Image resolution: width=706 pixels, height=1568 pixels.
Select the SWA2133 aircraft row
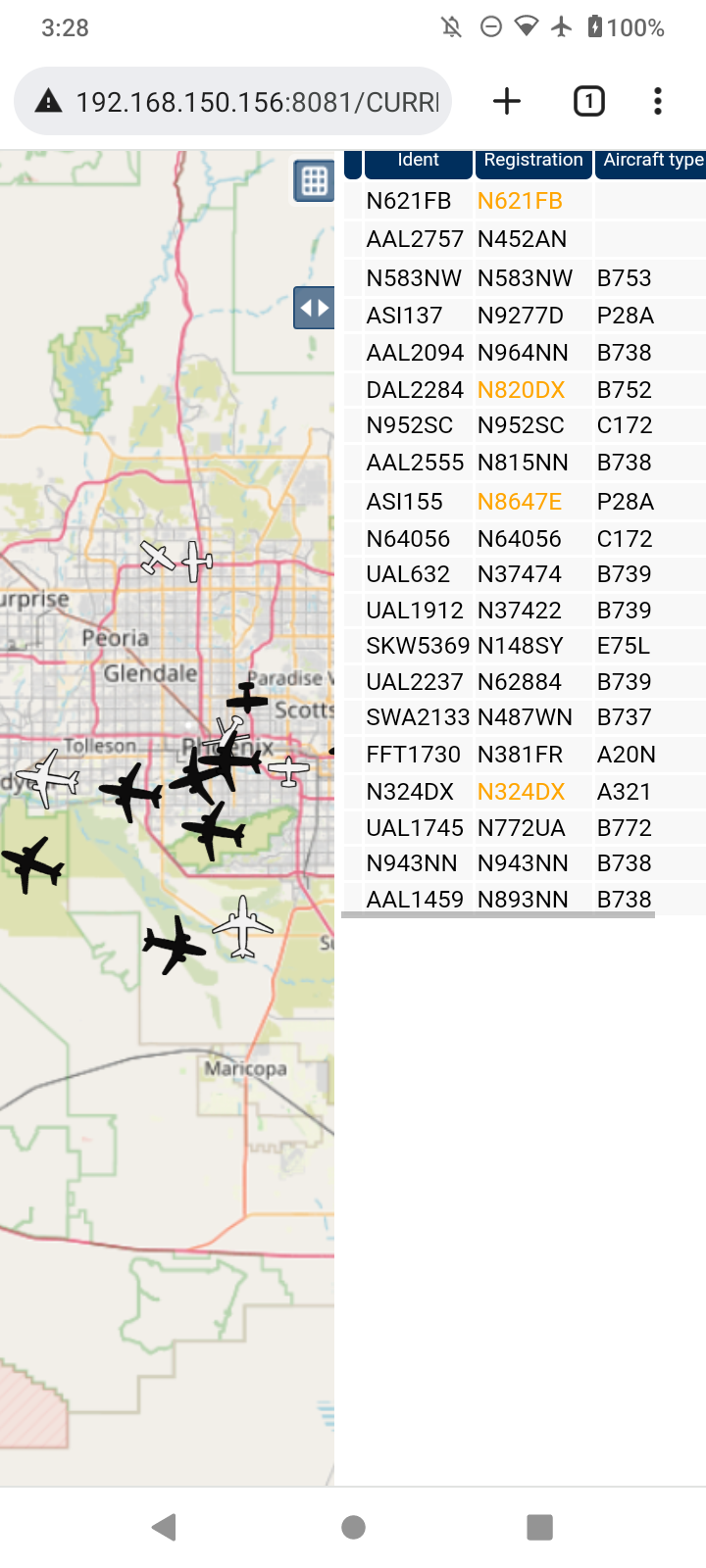pos(525,717)
